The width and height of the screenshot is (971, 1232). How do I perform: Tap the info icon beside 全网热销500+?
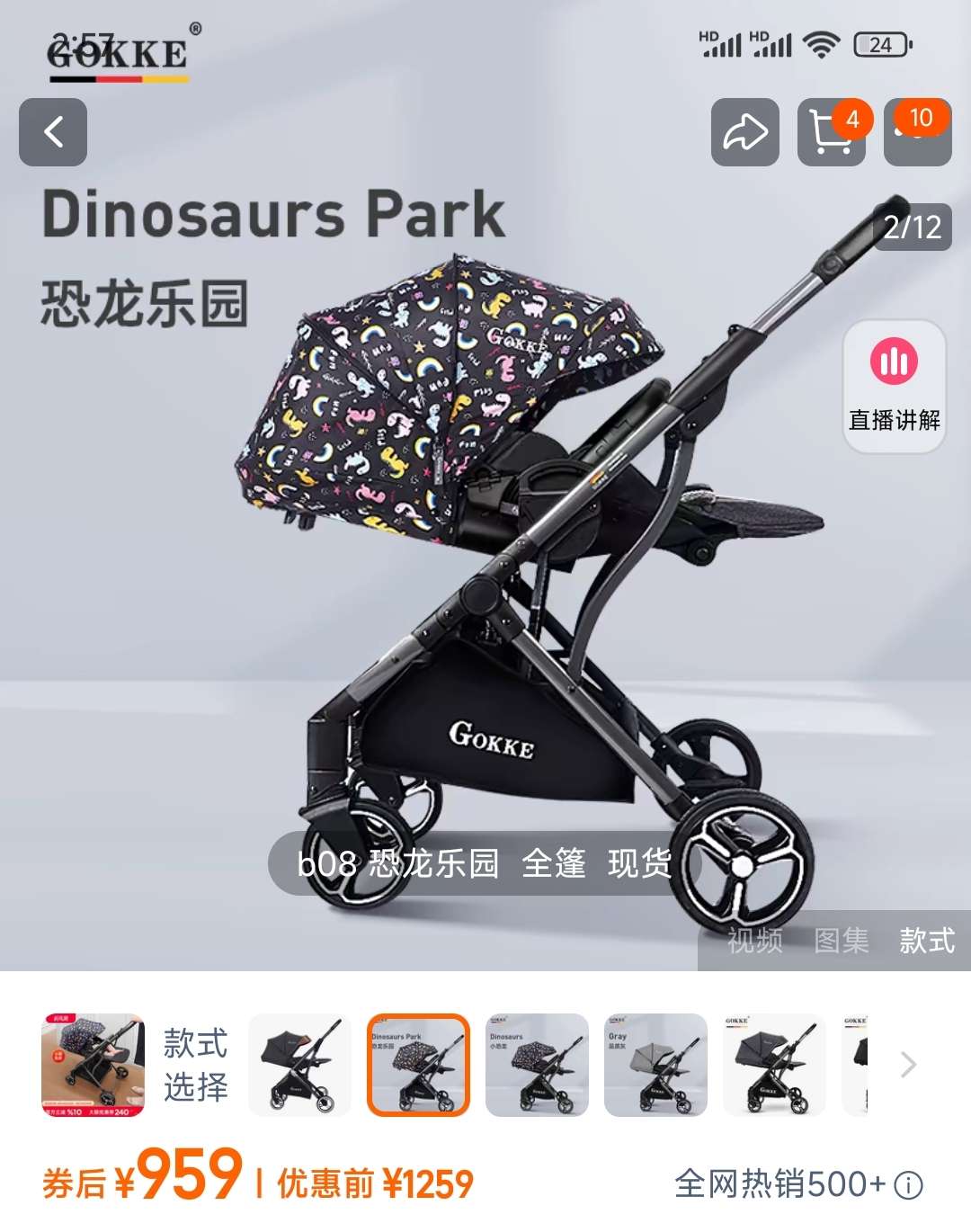click(x=909, y=1185)
